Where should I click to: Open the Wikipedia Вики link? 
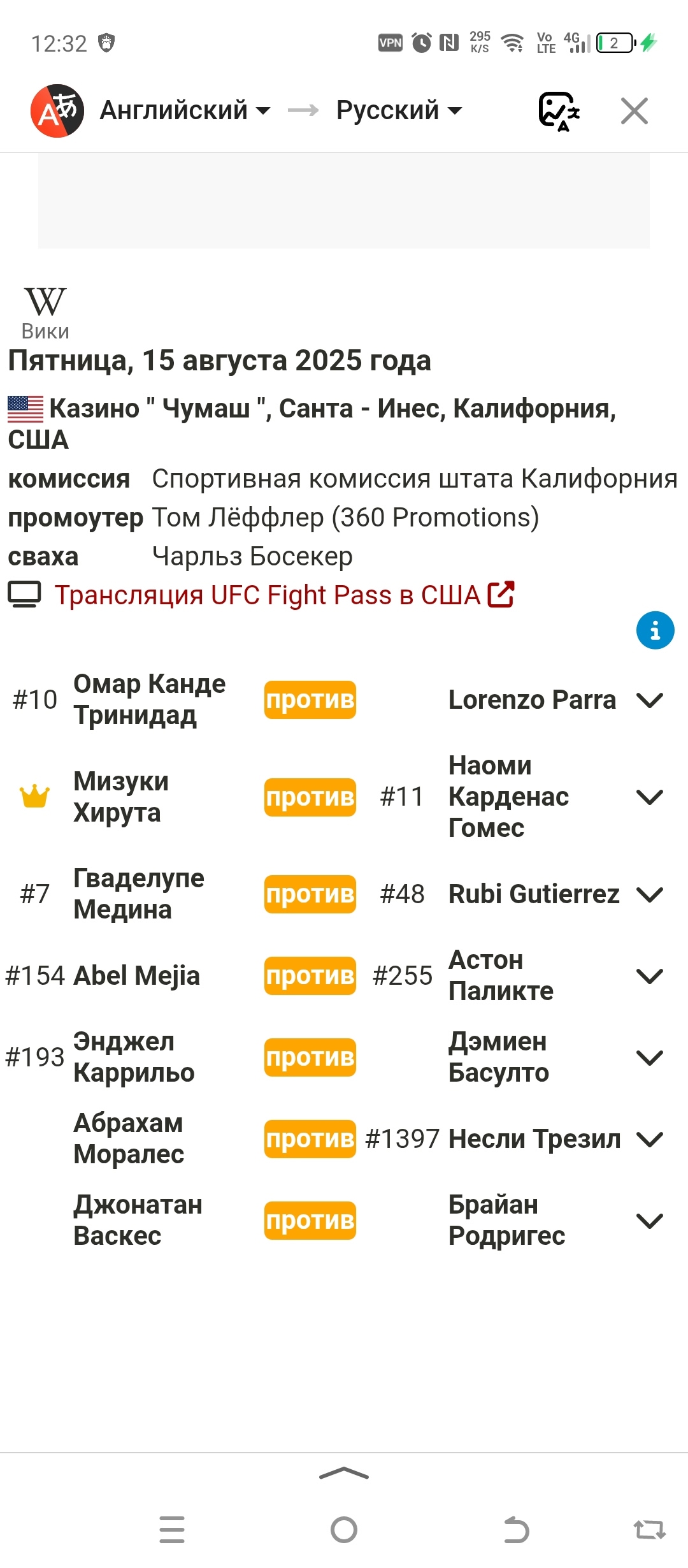tap(45, 313)
